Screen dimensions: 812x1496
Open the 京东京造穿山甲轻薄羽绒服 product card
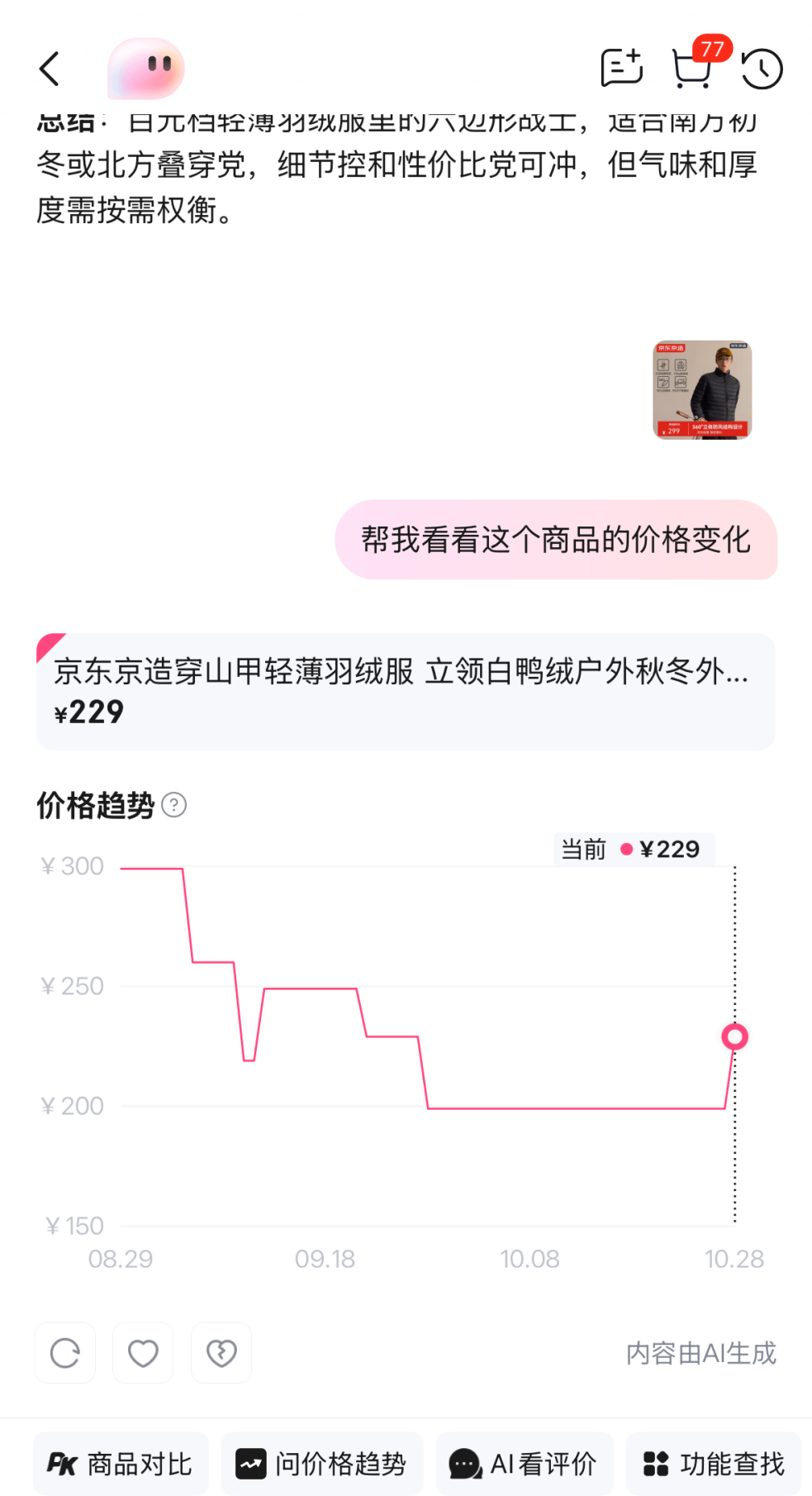(x=405, y=691)
